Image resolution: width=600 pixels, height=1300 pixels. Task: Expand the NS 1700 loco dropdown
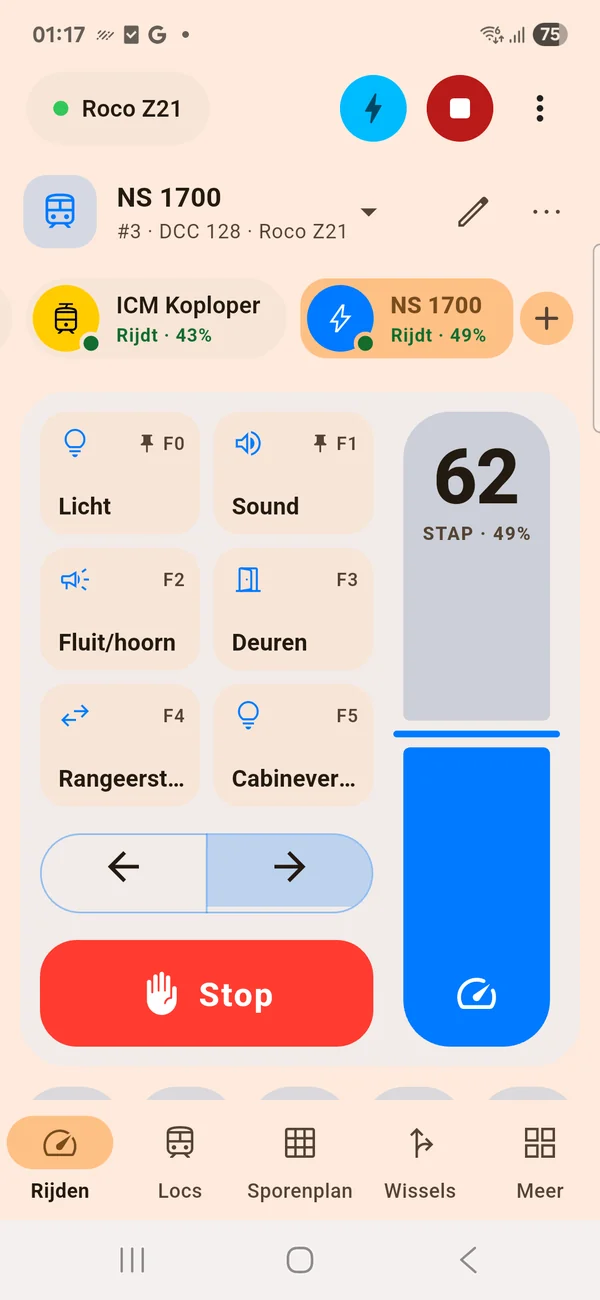pyautogui.click(x=369, y=212)
